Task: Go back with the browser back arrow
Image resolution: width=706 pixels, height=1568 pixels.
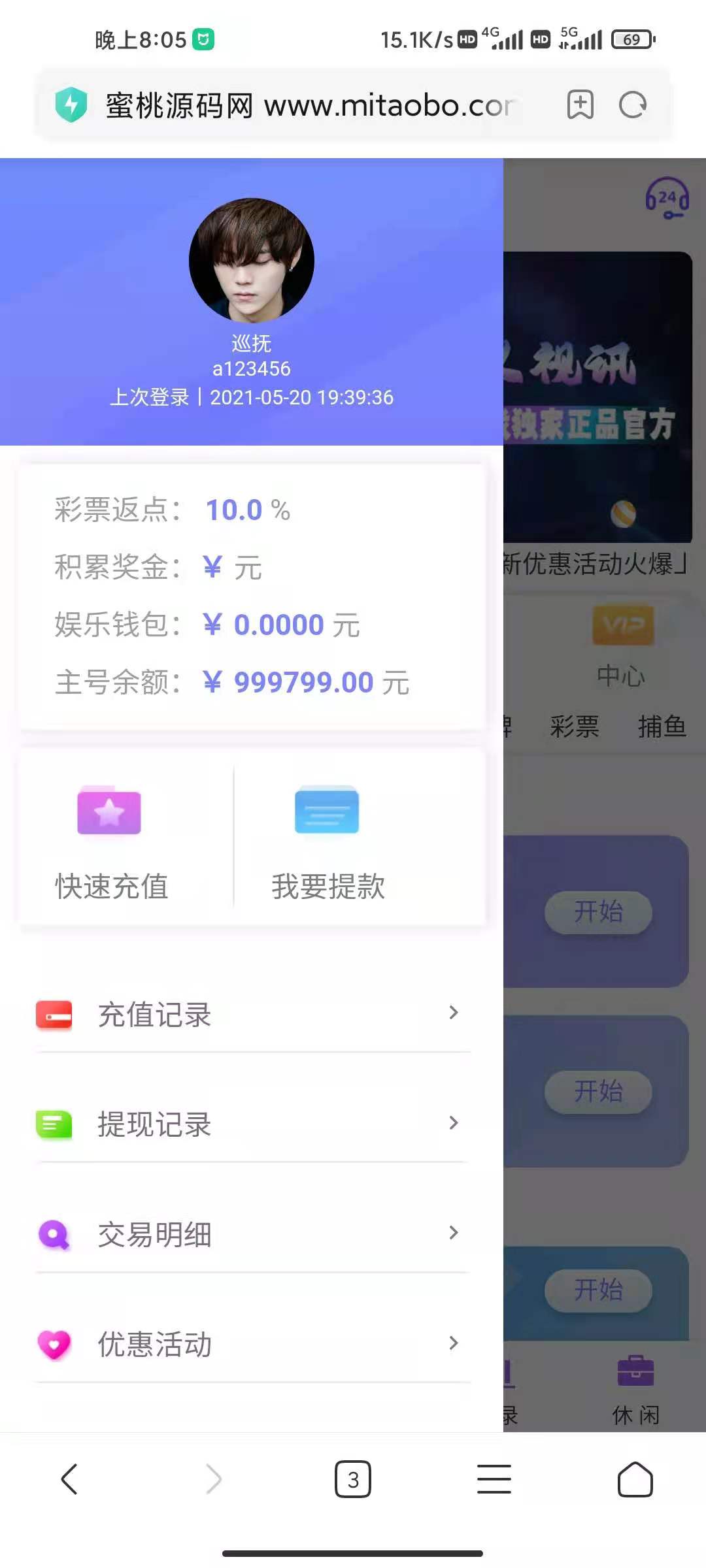Action: (x=70, y=1479)
